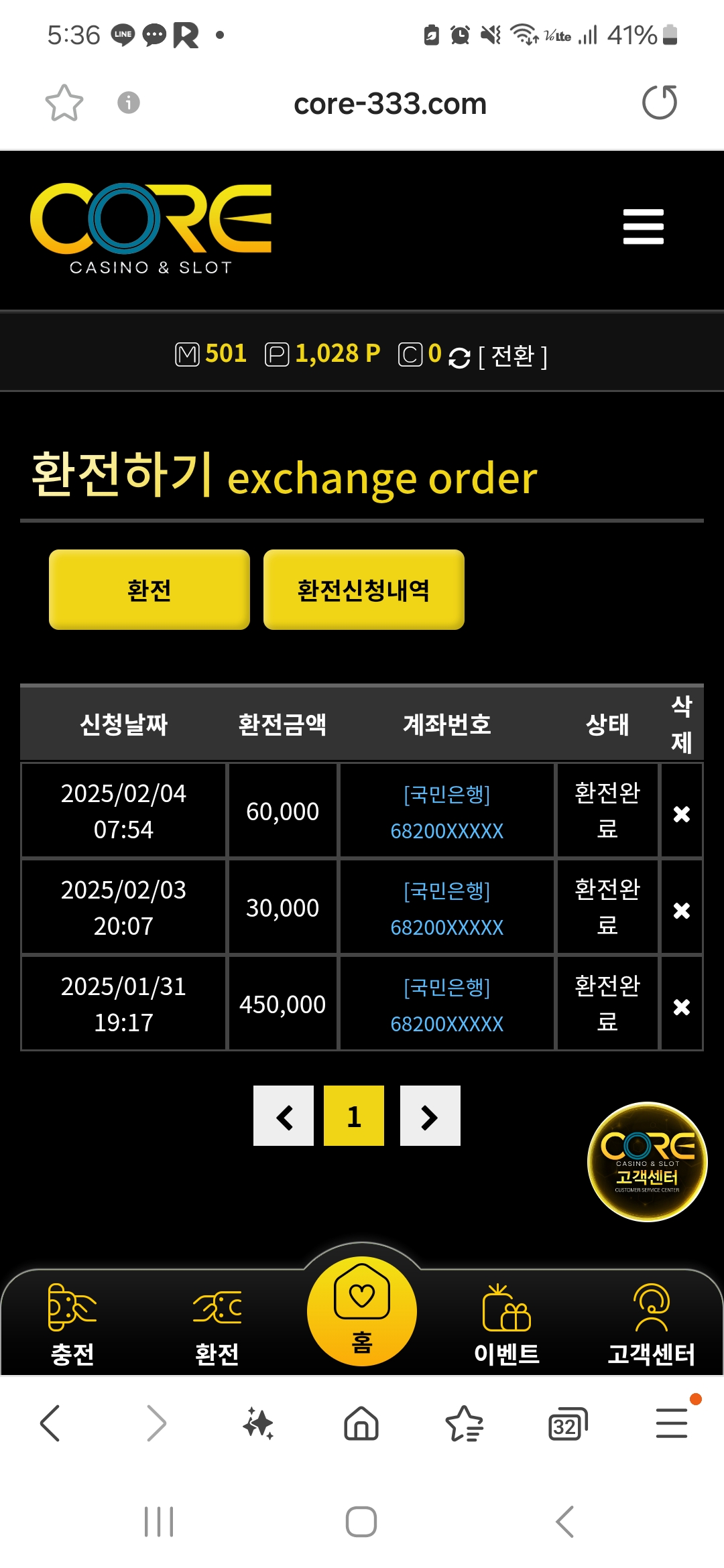Open the 이벤트 tab
Screen dimensions: 724x1568
pos(507,1325)
